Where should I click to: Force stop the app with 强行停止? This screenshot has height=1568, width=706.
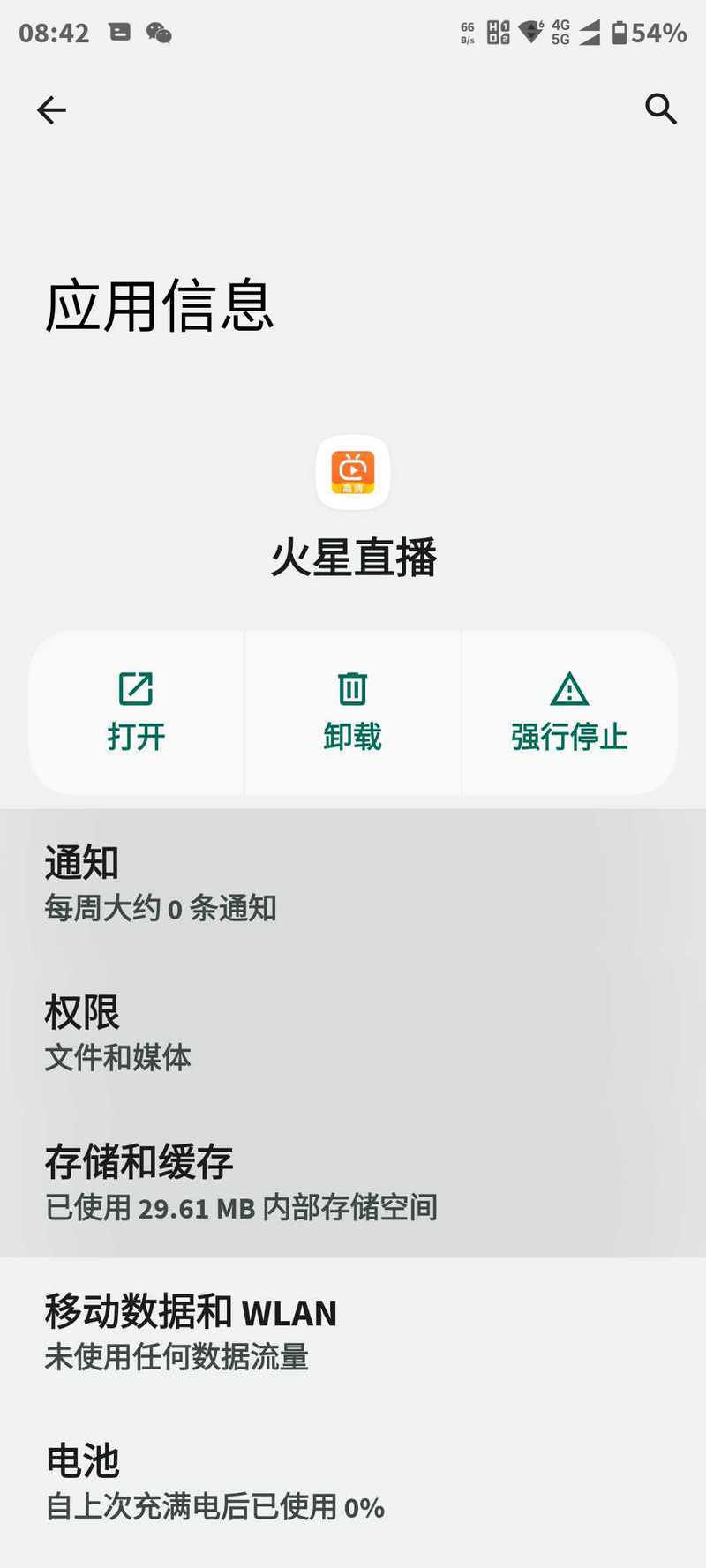pos(569,712)
